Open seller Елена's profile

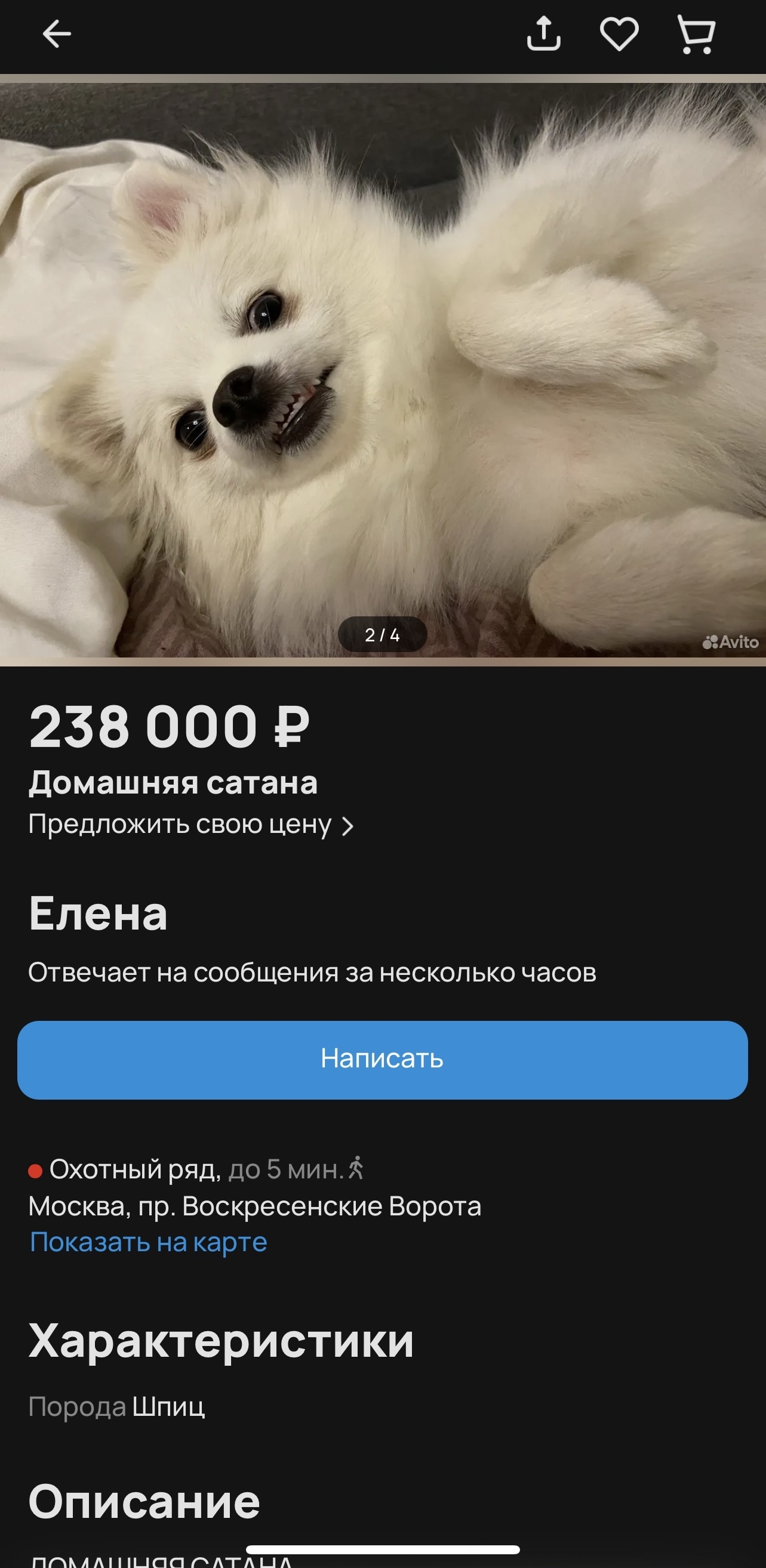(98, 913)
